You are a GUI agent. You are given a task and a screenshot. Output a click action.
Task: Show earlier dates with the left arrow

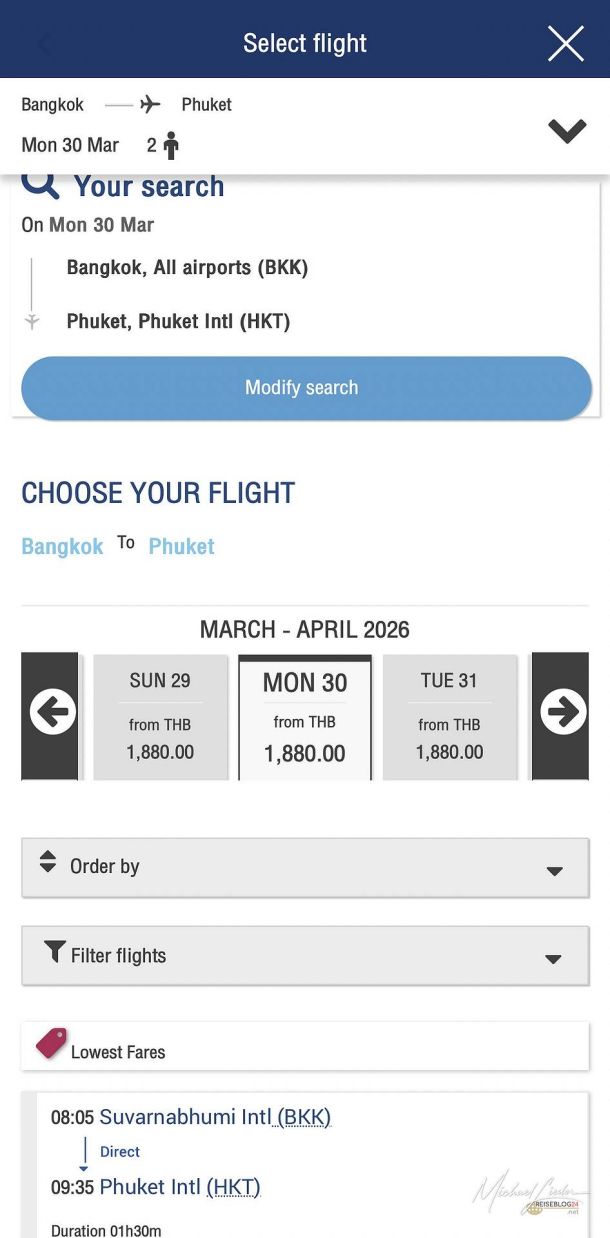(51, 714)
